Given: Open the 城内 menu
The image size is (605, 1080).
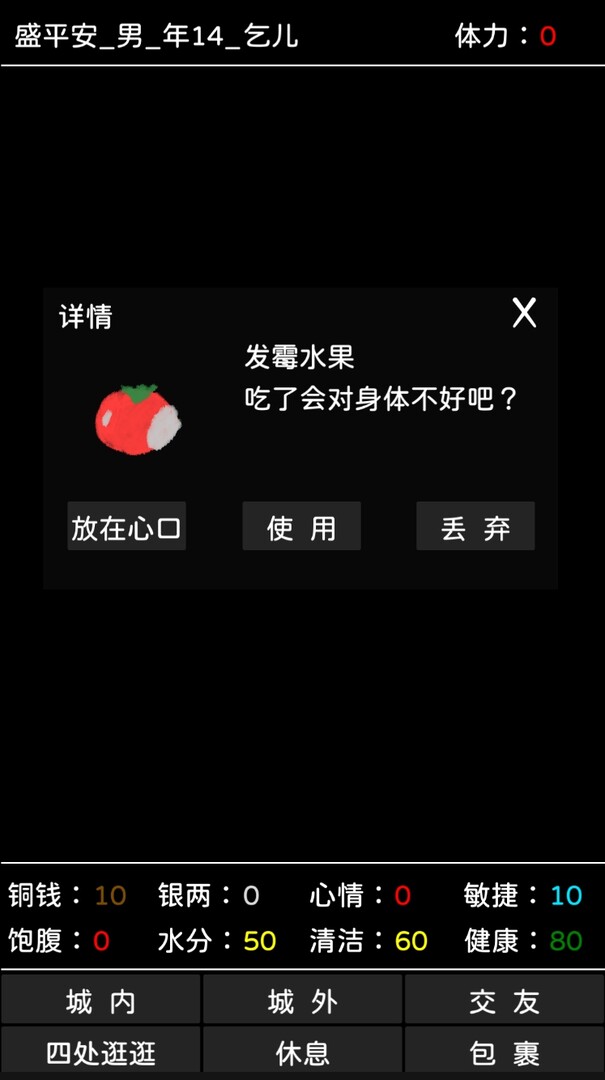Looking at the screenshot, I should (x=101, y=1001).
